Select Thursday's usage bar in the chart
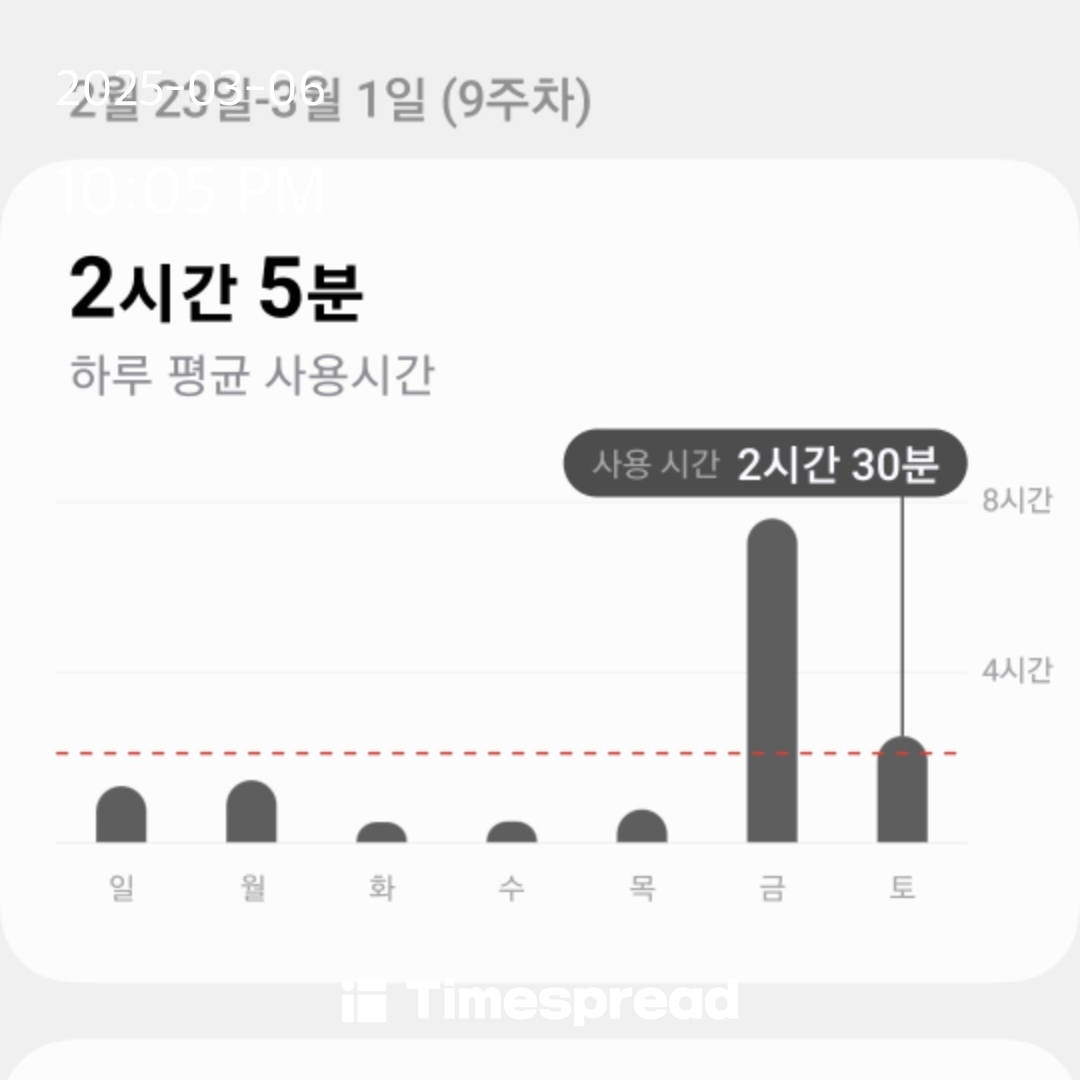Viewport: 1080px width, 1080px height. coord(642,826)
